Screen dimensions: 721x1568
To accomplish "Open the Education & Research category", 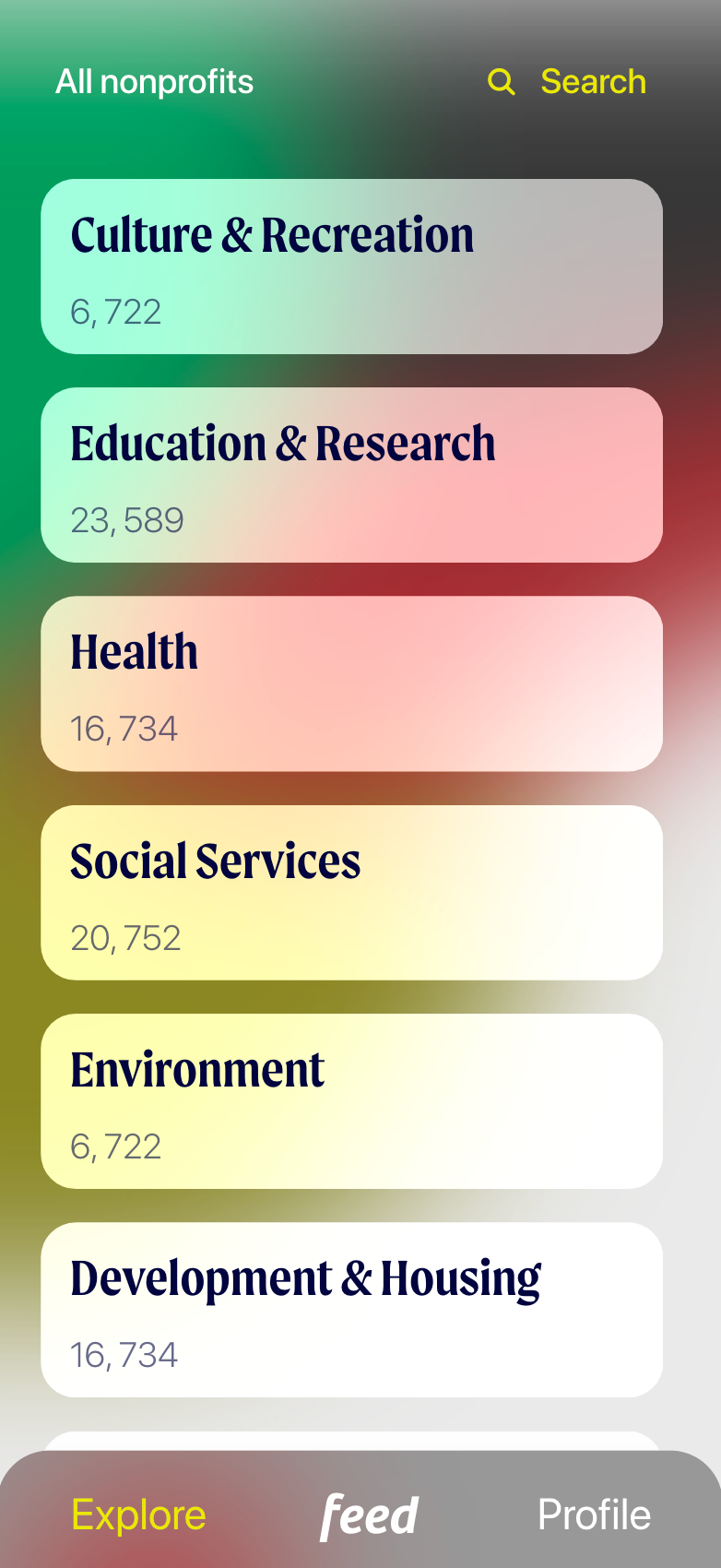I will pos(351,475).
